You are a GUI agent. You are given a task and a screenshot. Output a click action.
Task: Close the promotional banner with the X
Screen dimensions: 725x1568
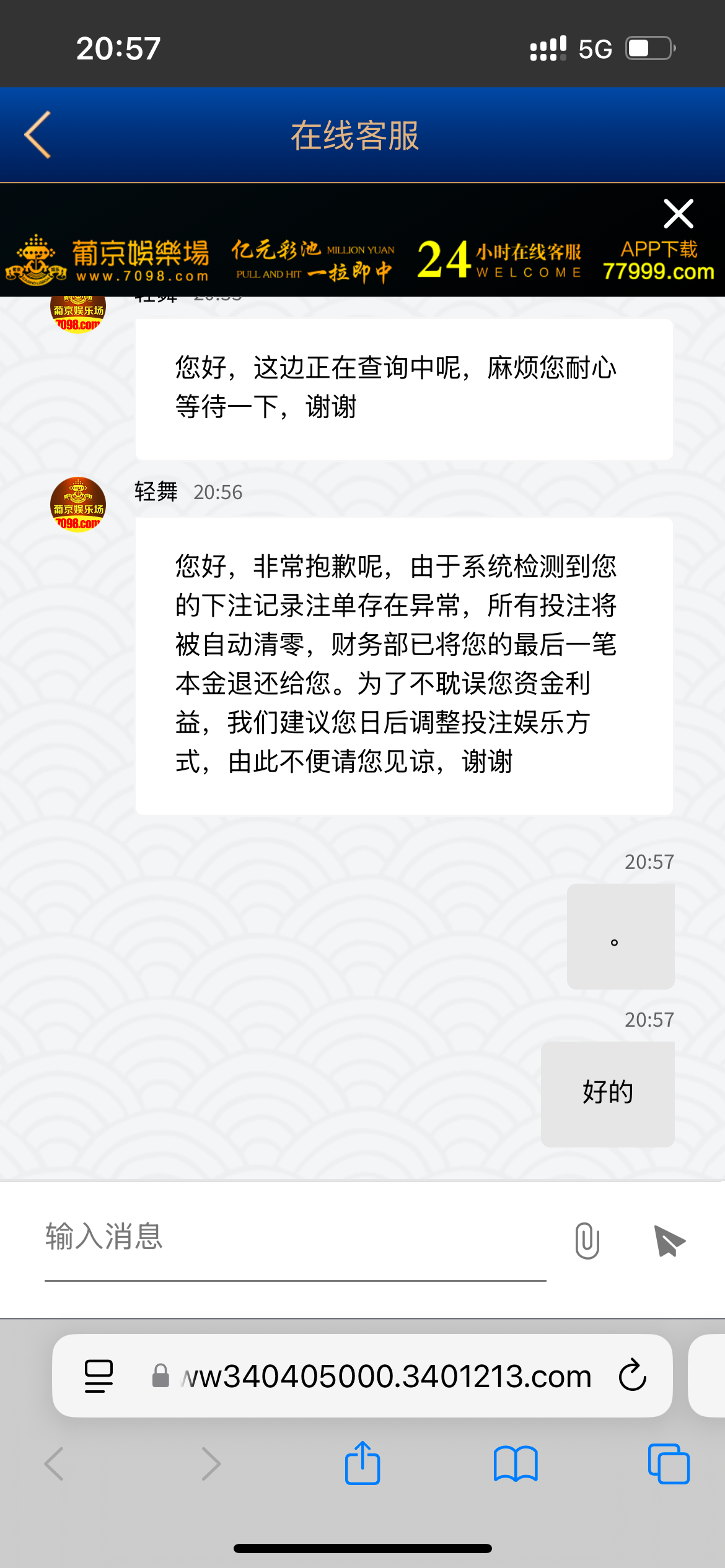click(679, 214)
